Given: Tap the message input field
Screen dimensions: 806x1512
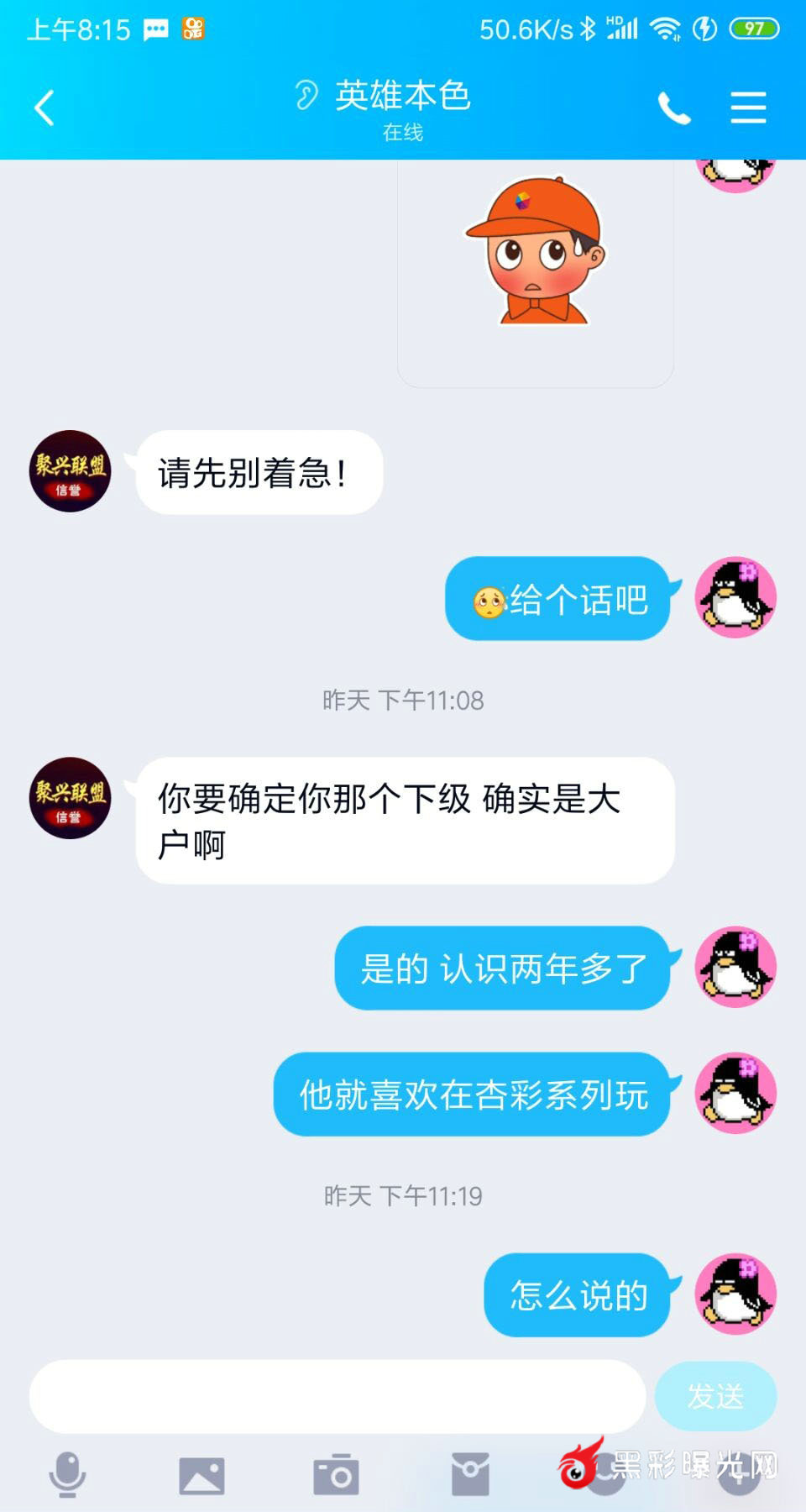Looking at the screenshot, I should [336, 1396].
